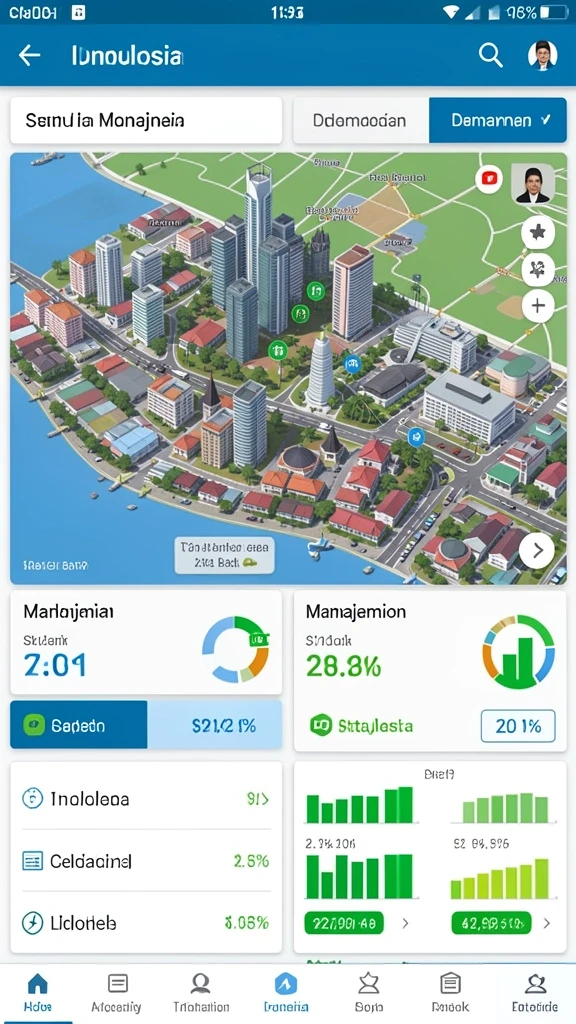Tap the 20 1% outlined button
576x1024 pixels.
[x=518, y=726]
